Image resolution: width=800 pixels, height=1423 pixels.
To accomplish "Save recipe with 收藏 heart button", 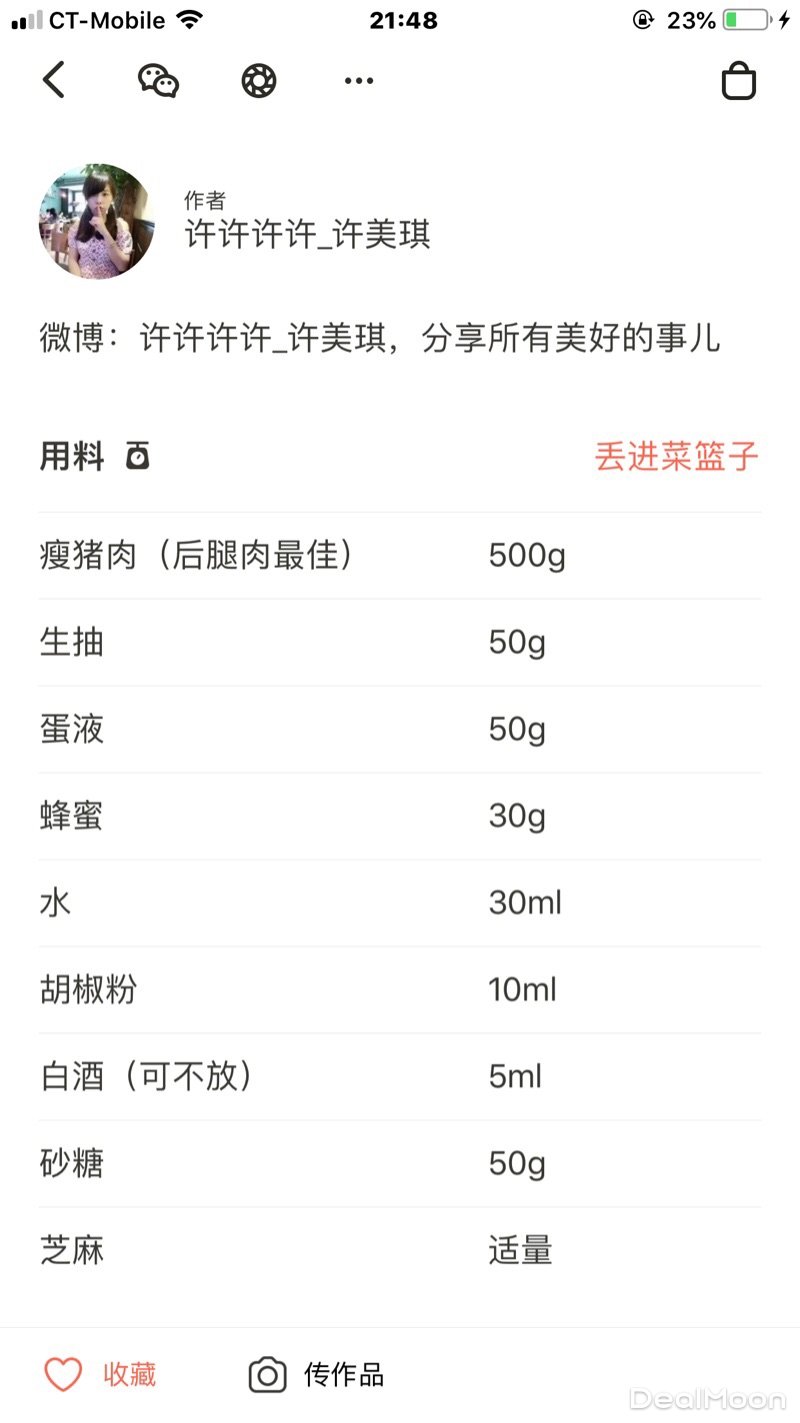I will tap(100, 1374).
